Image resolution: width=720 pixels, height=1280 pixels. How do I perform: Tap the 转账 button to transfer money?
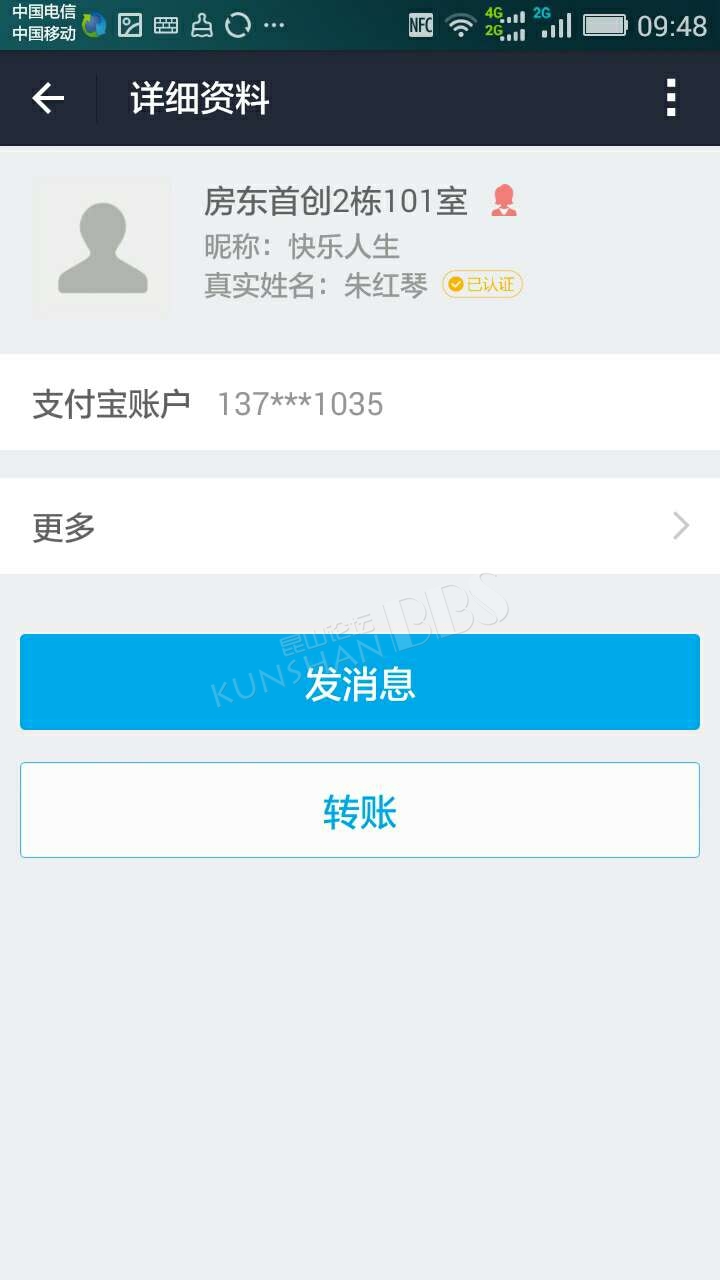pyautogui.click(x=360, y=810)
